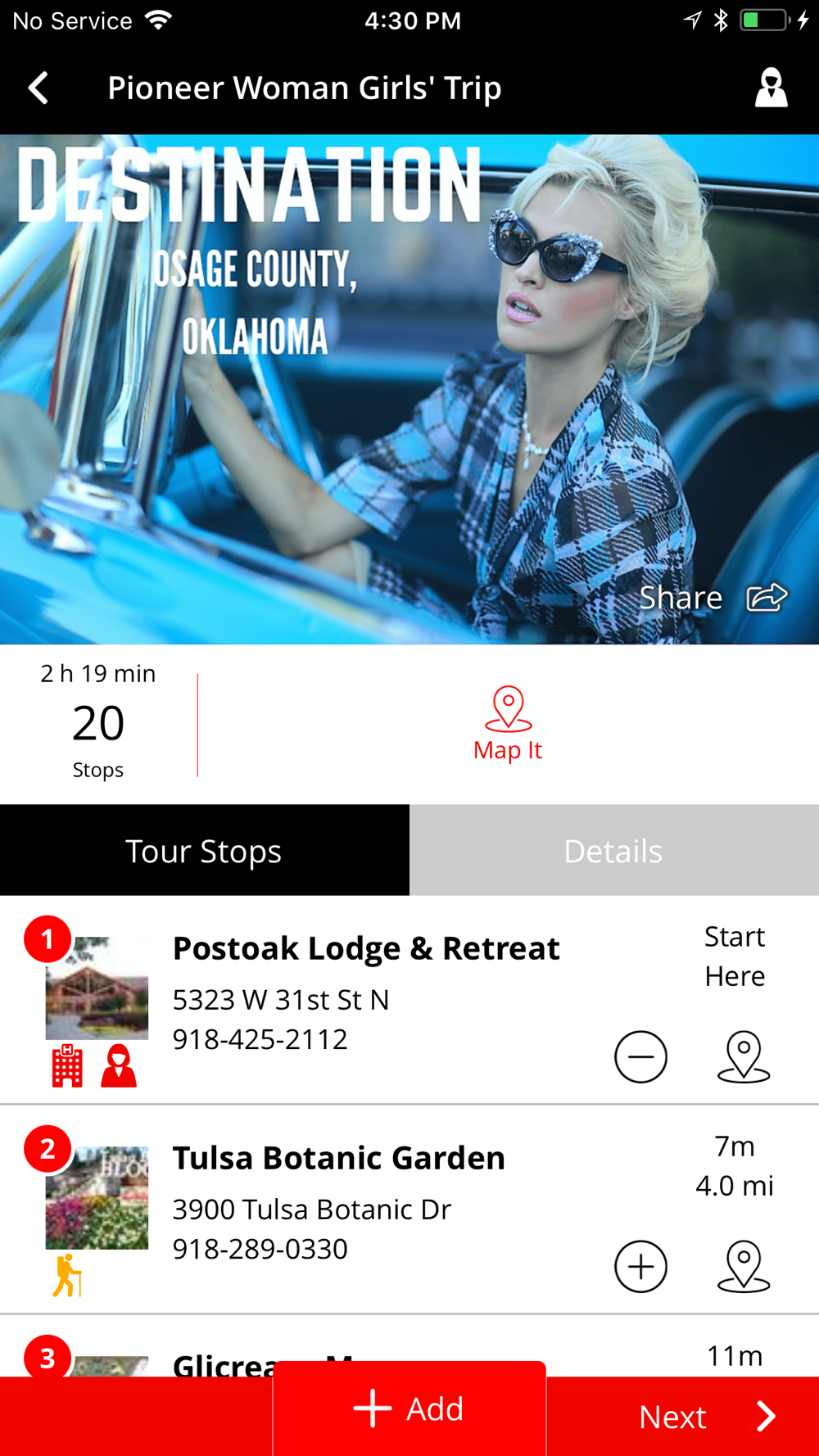819x1456 pixels.
Task: Remove Postoak Lodge with minus icon
Action: click(x=640, y=1056)
